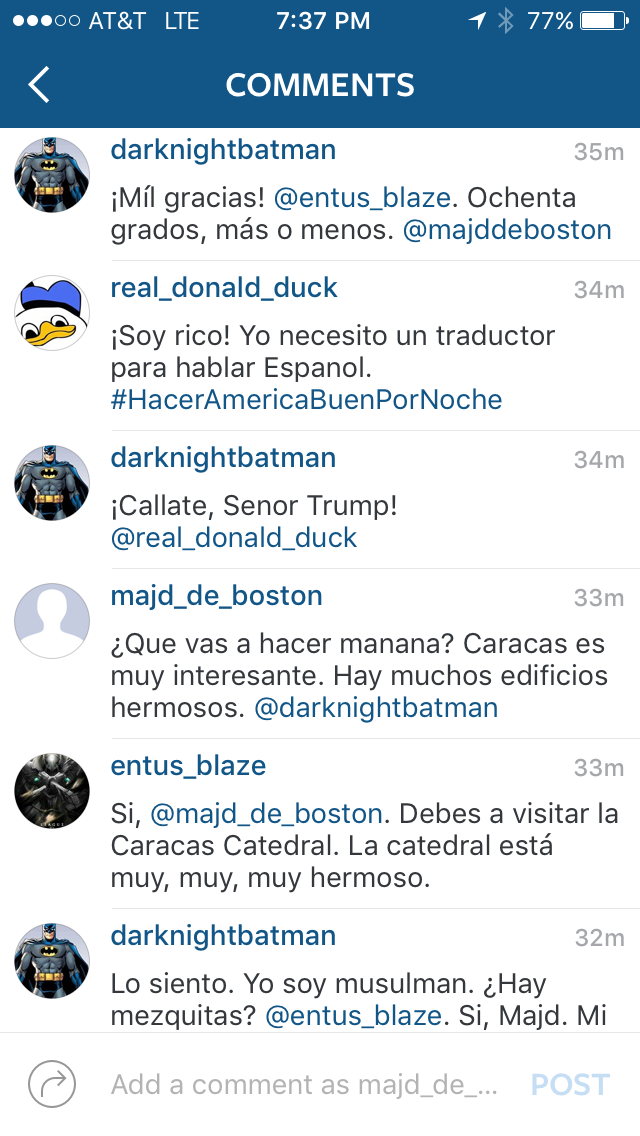Open hashtag #HacerAmericaBuenPorNoche
Viewport: 640px width, 1136px height.
pyautogui.click(x=306, y=400)
